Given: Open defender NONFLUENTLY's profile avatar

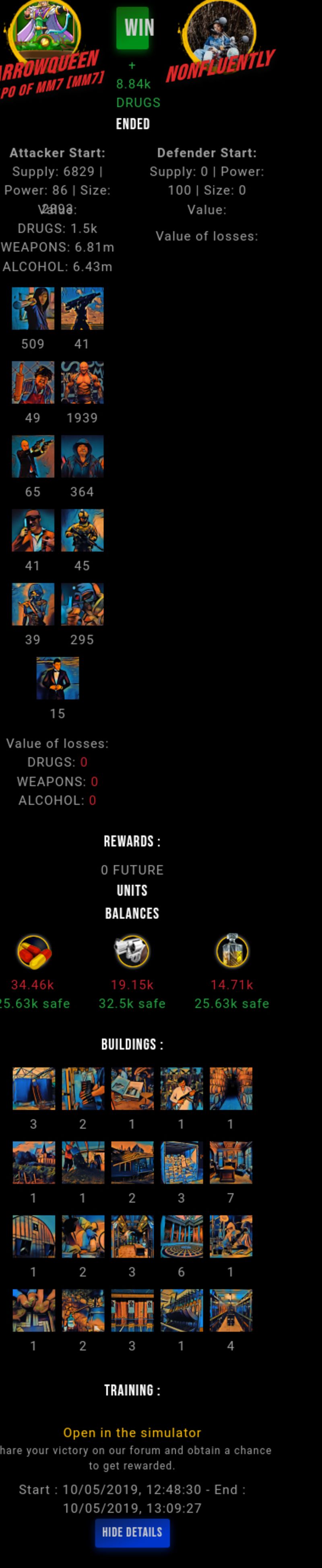Looking at the screenshot, I should 221,27.
